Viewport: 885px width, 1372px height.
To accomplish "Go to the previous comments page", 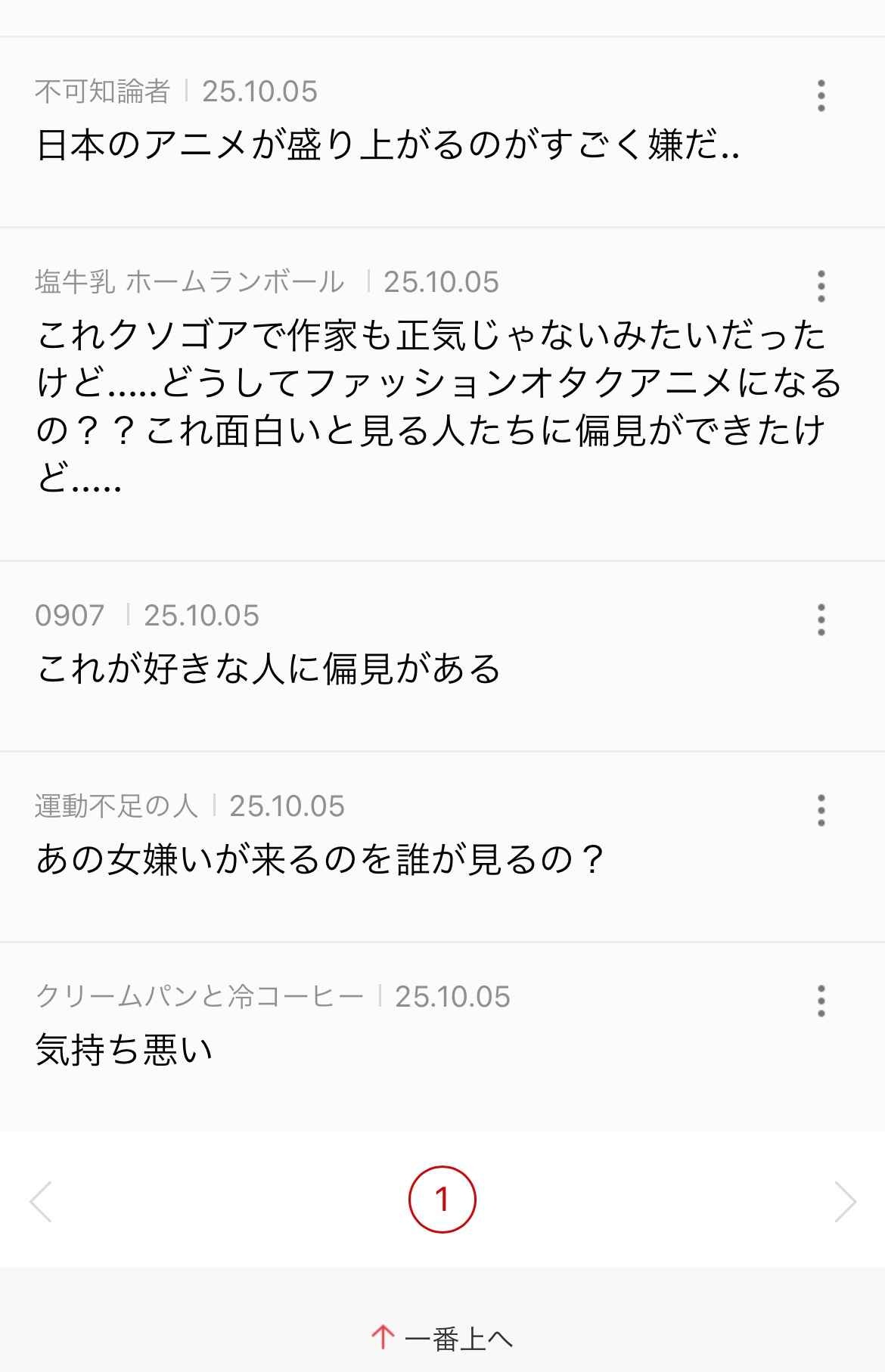I will (x=41, y=1201).
